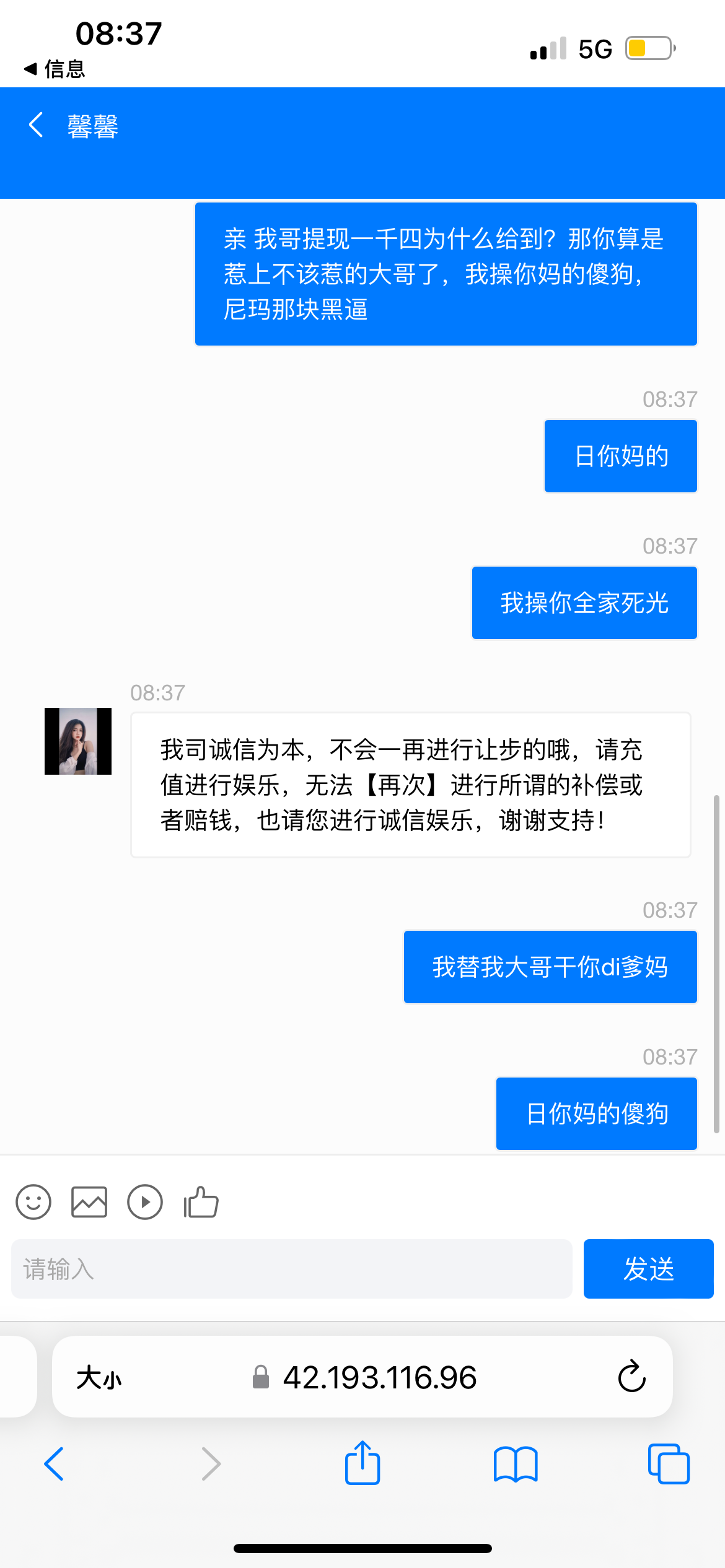Tap the 发送 send button
Viewport: 725px width, 1568px height.
(x=648, y=1269)
